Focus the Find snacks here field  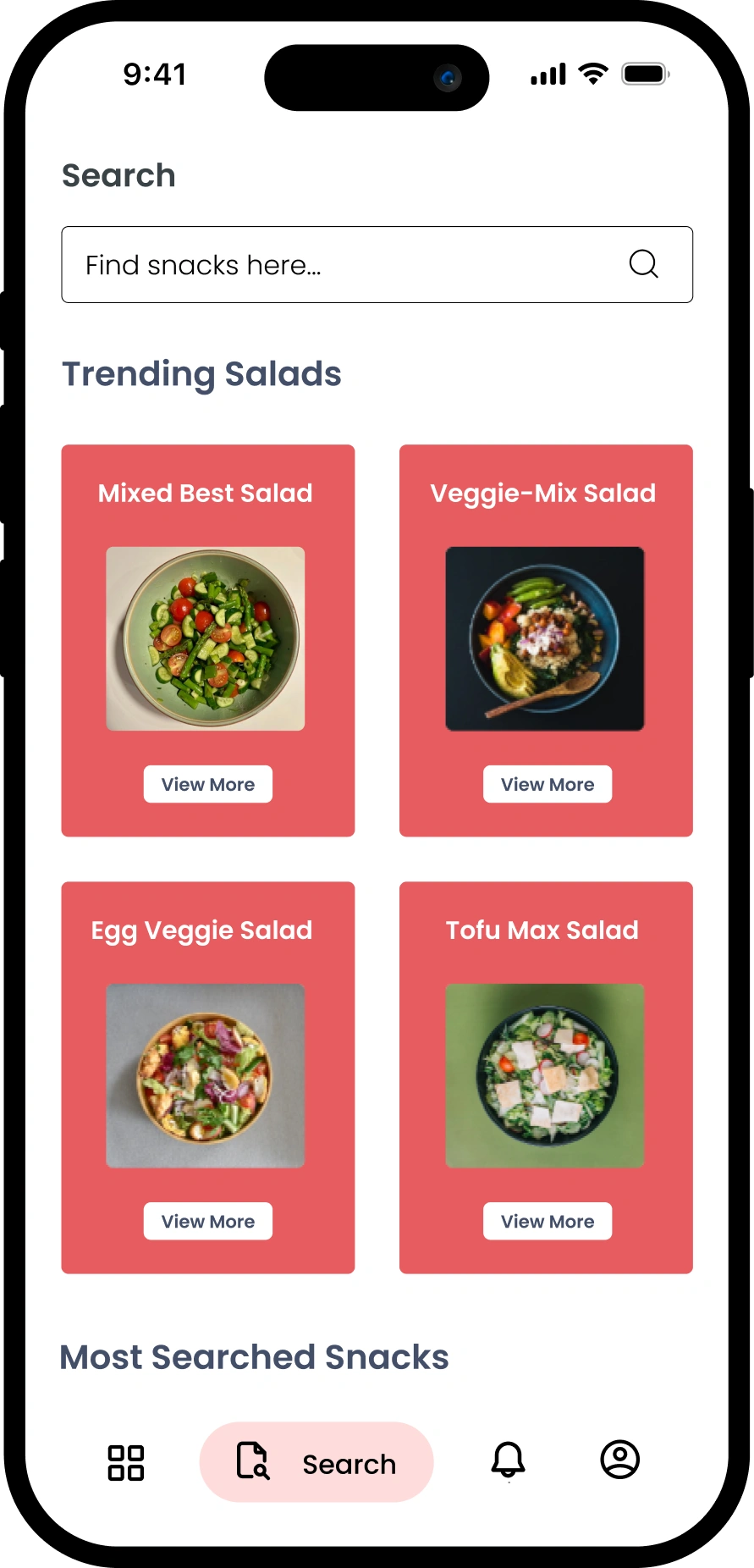(338, 265)
